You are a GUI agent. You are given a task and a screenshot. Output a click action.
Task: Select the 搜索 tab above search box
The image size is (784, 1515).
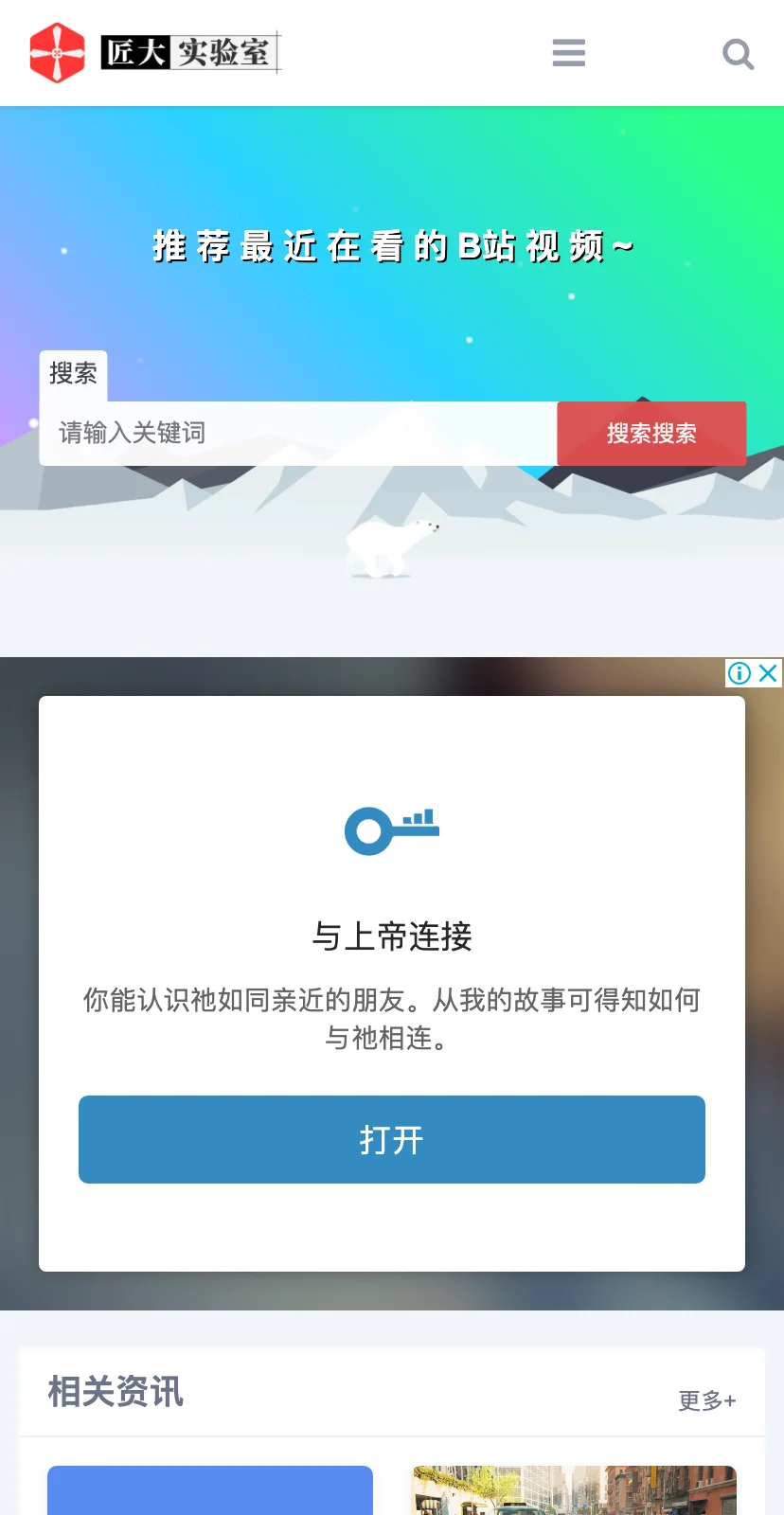tap(73, 374)
